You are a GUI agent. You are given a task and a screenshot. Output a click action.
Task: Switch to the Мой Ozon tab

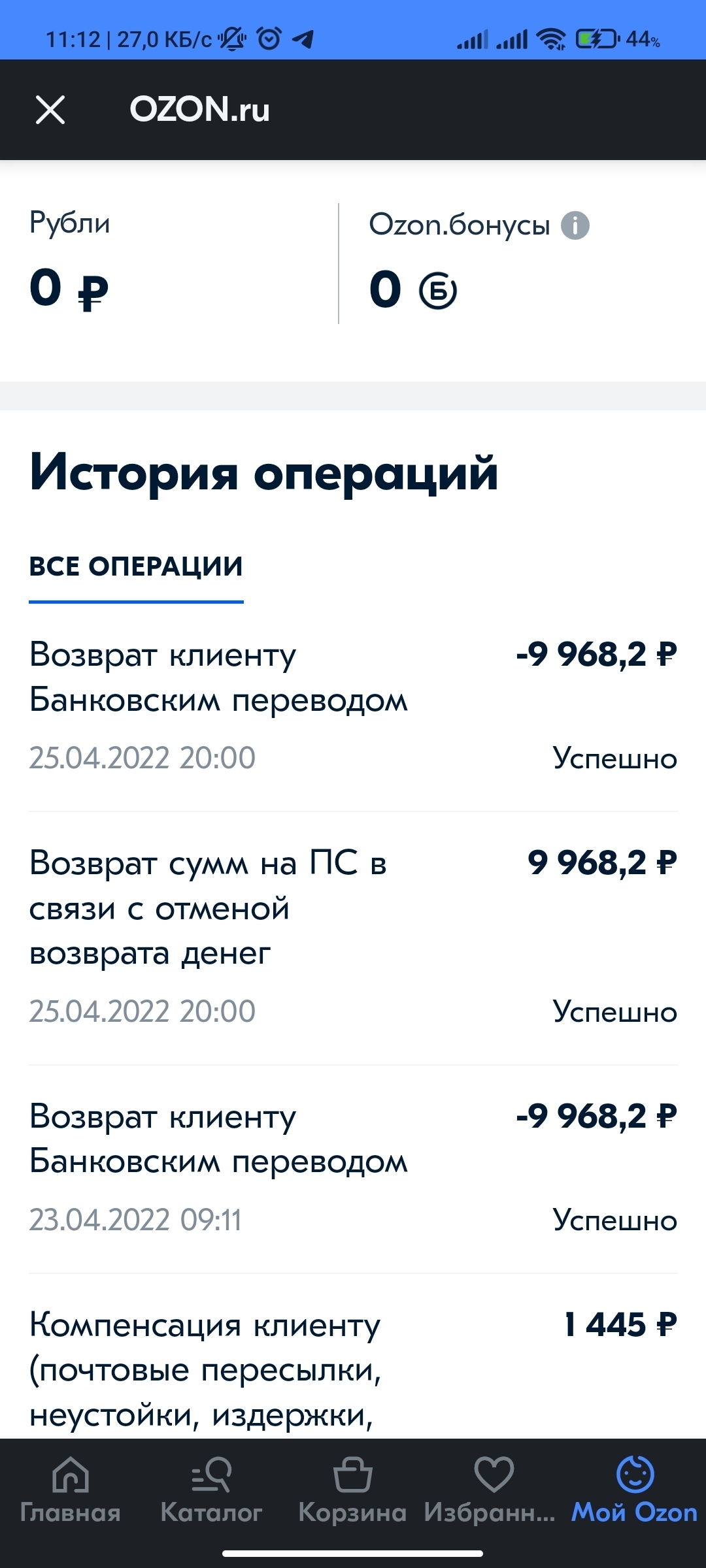tap(635, 1491)
